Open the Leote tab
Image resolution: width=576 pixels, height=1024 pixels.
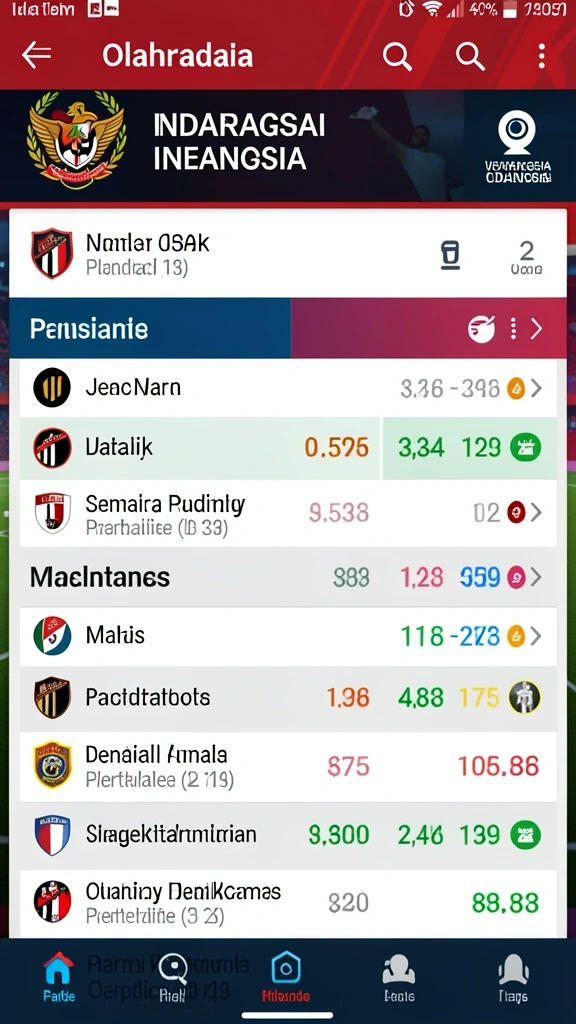click(399, 977)
